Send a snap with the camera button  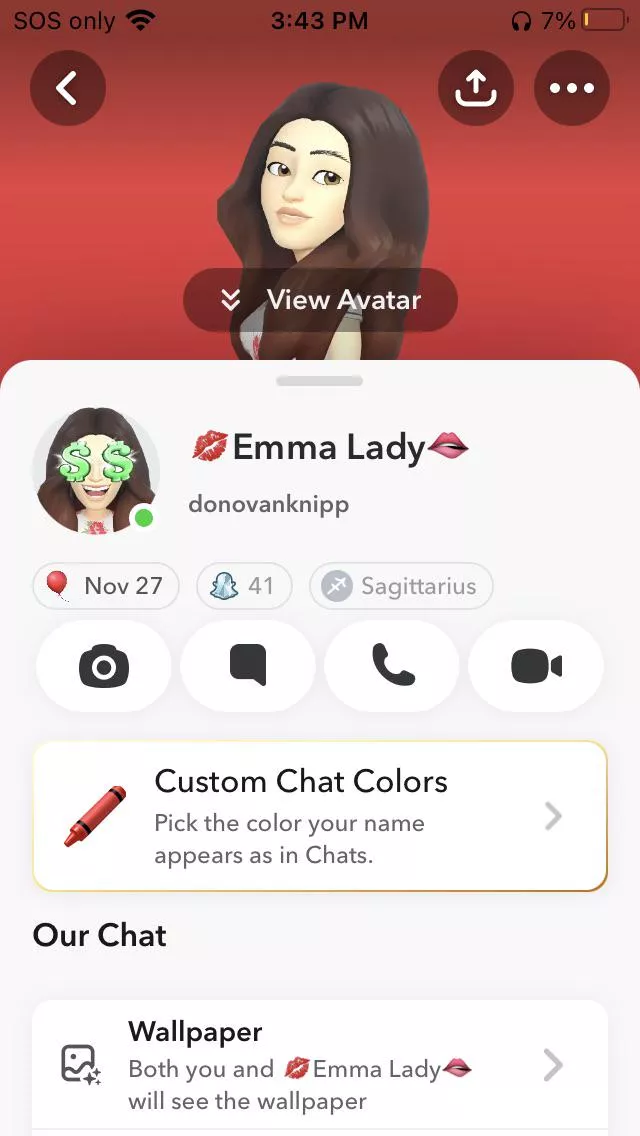[x=104, y=665]
